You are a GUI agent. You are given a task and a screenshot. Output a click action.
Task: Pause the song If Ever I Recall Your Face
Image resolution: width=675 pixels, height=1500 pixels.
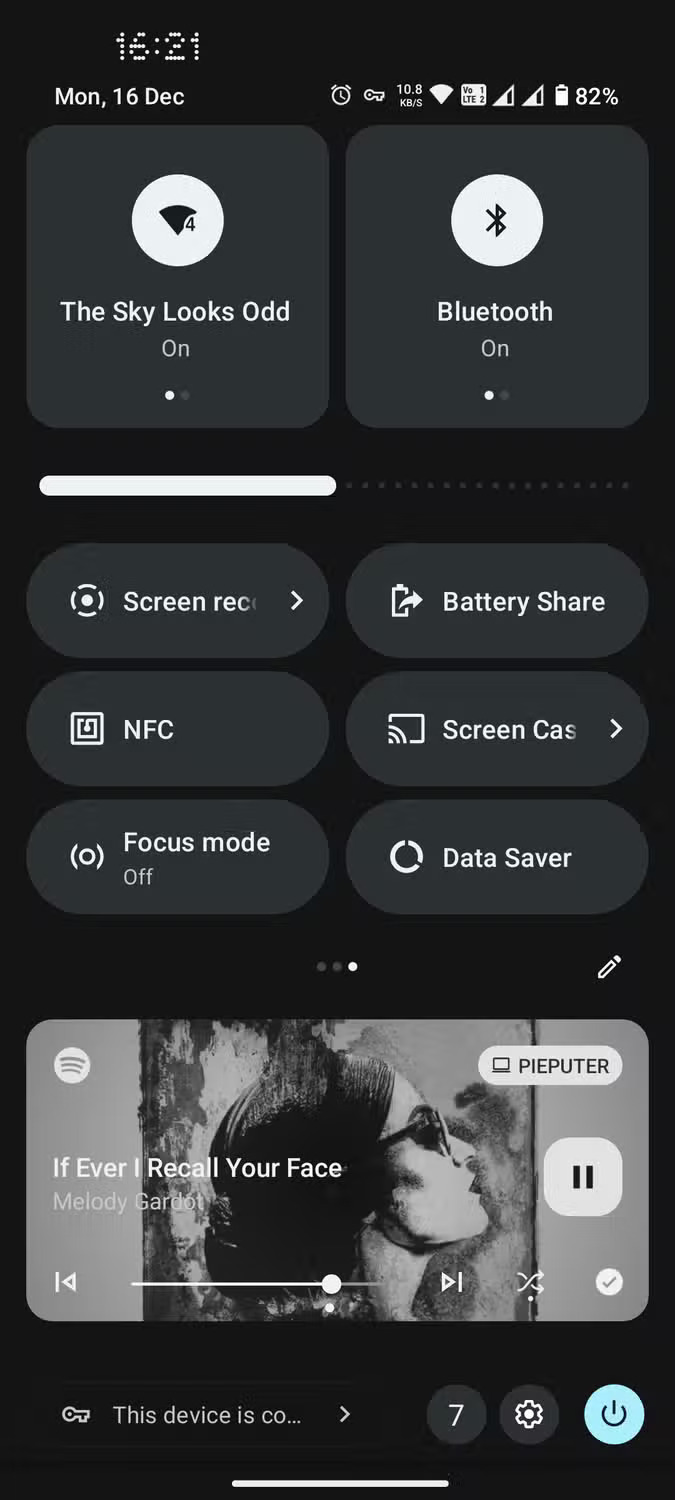pyautogui.click(x=583, y=1177)
